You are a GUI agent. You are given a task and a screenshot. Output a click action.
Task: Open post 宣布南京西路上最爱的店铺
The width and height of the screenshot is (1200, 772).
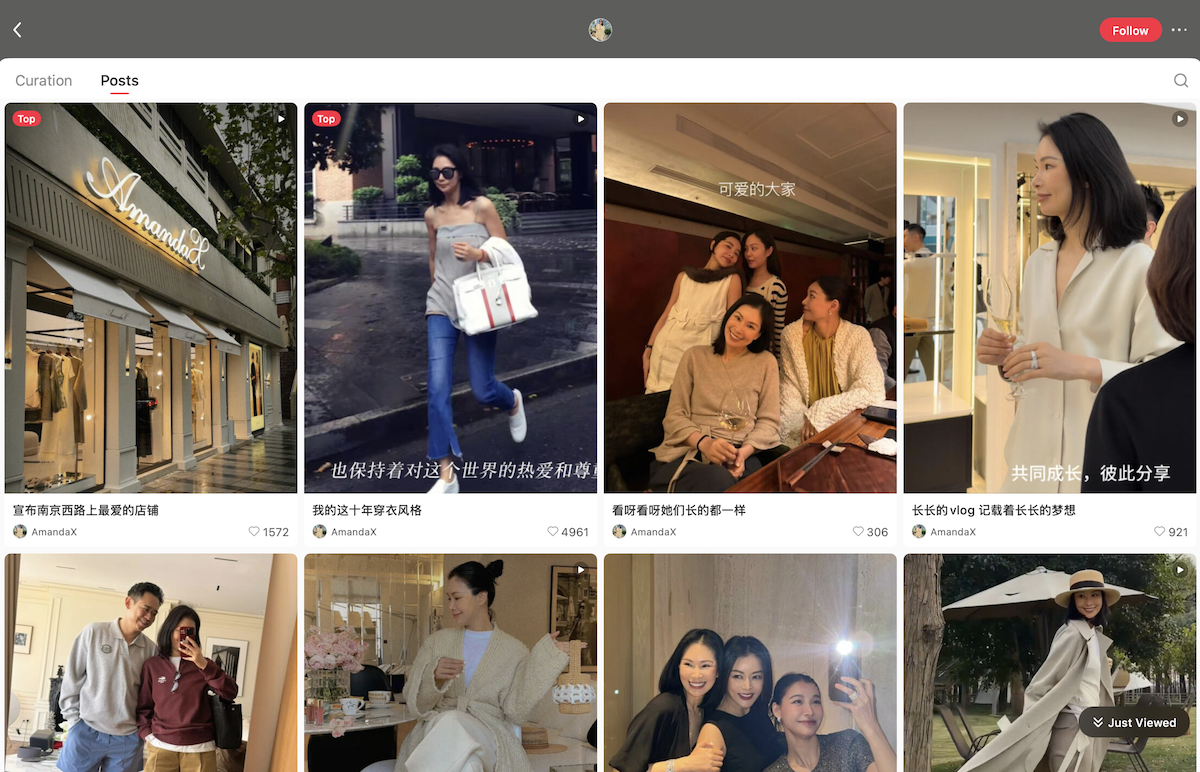tap(151, 298)
